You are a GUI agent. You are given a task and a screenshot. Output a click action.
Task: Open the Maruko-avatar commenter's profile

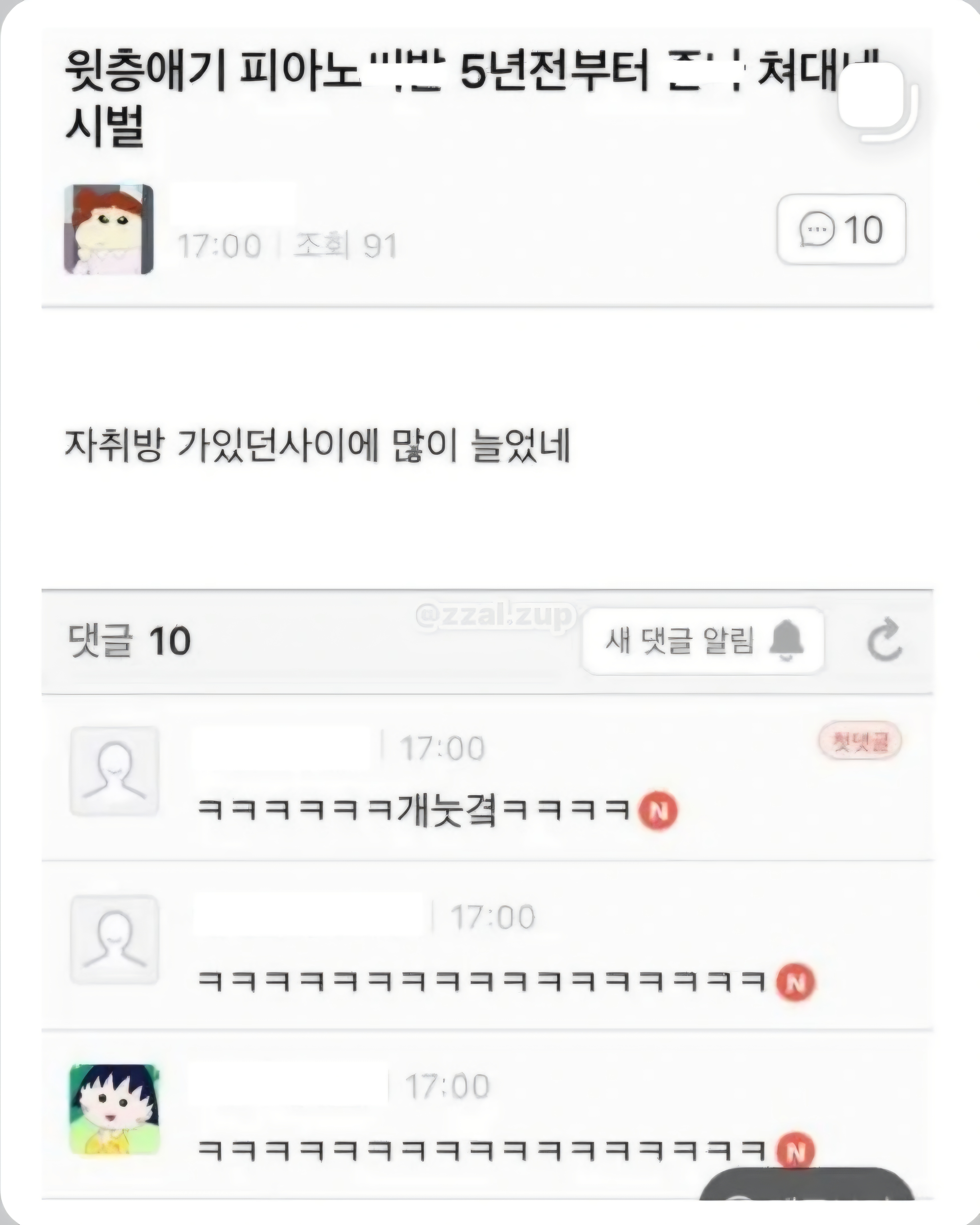coord(114,1110)
